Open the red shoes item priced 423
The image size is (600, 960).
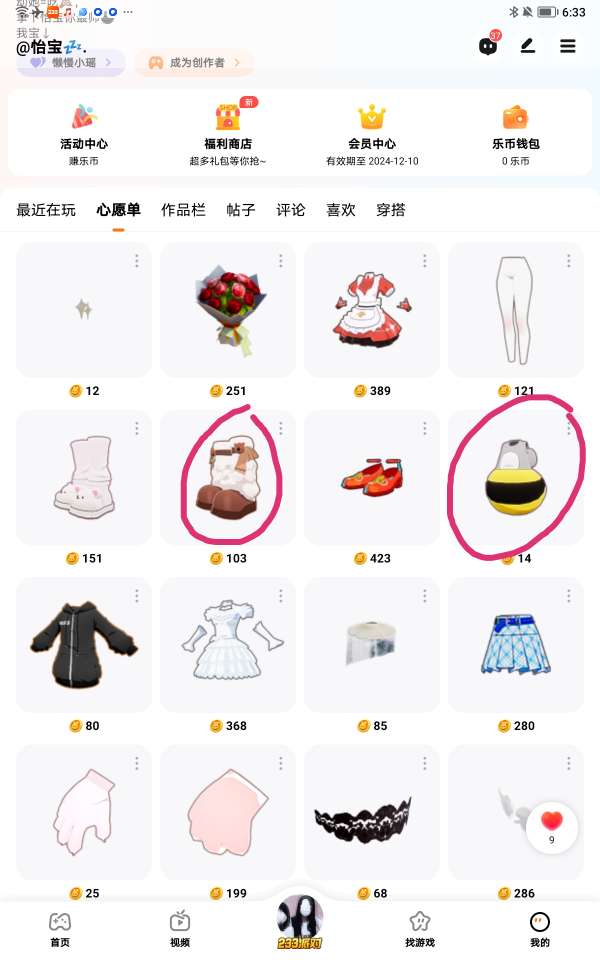(372, 478)
